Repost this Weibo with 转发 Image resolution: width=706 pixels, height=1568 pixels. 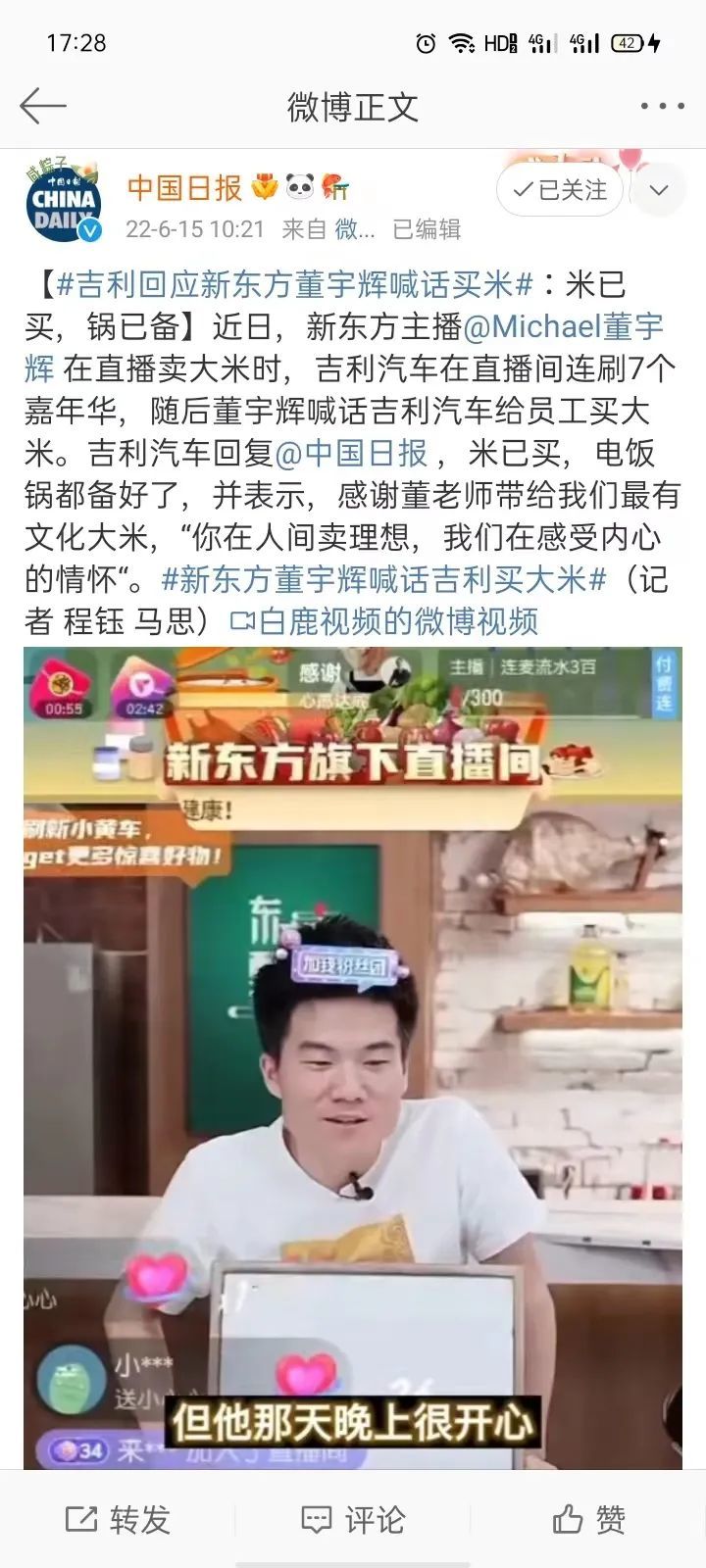tap(118, 1520)
